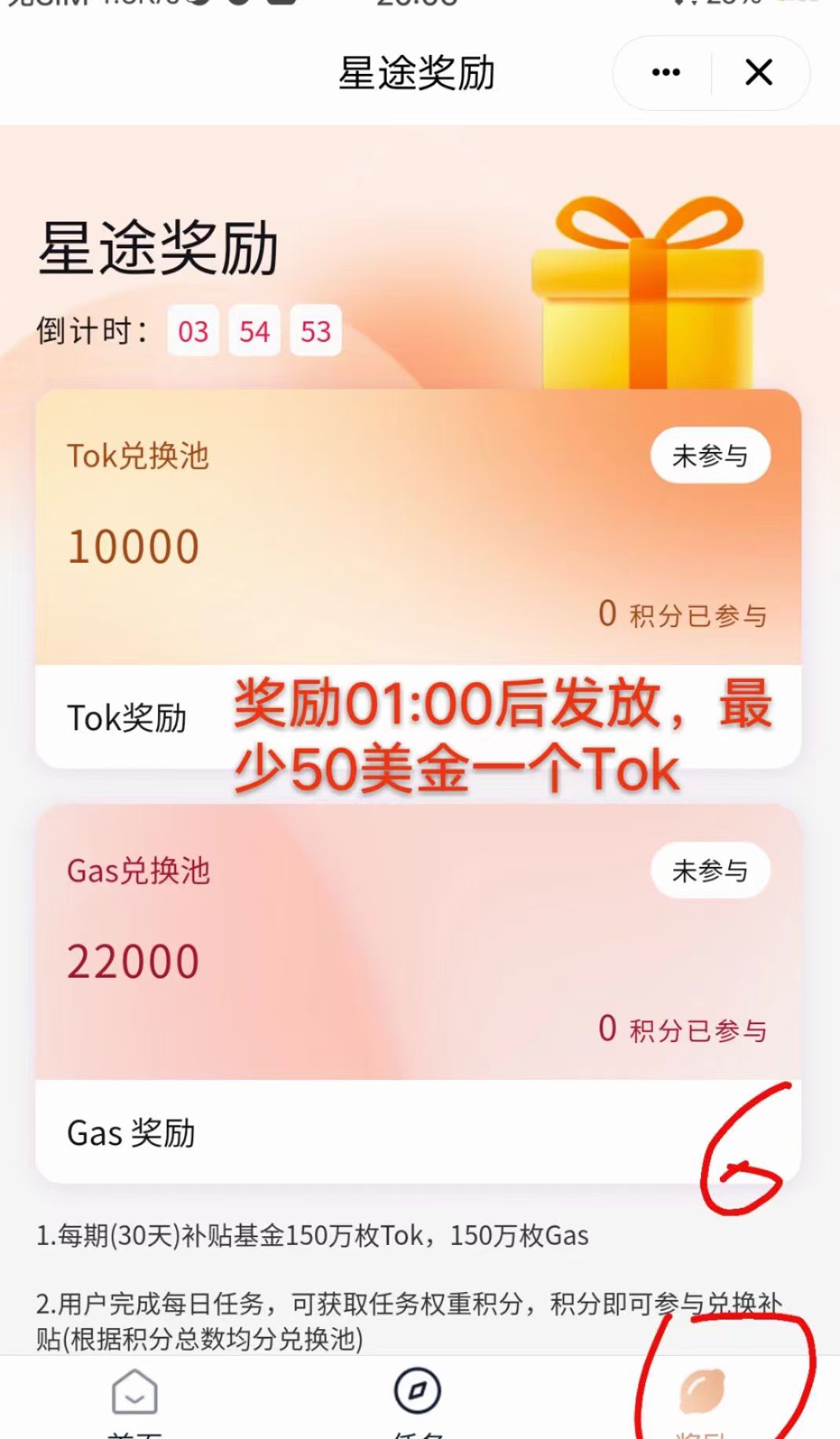Close the 星途奖励 mini program
Image resolution: width=840 pixels, height=1439 pixels.
click(x=758, y=73)
